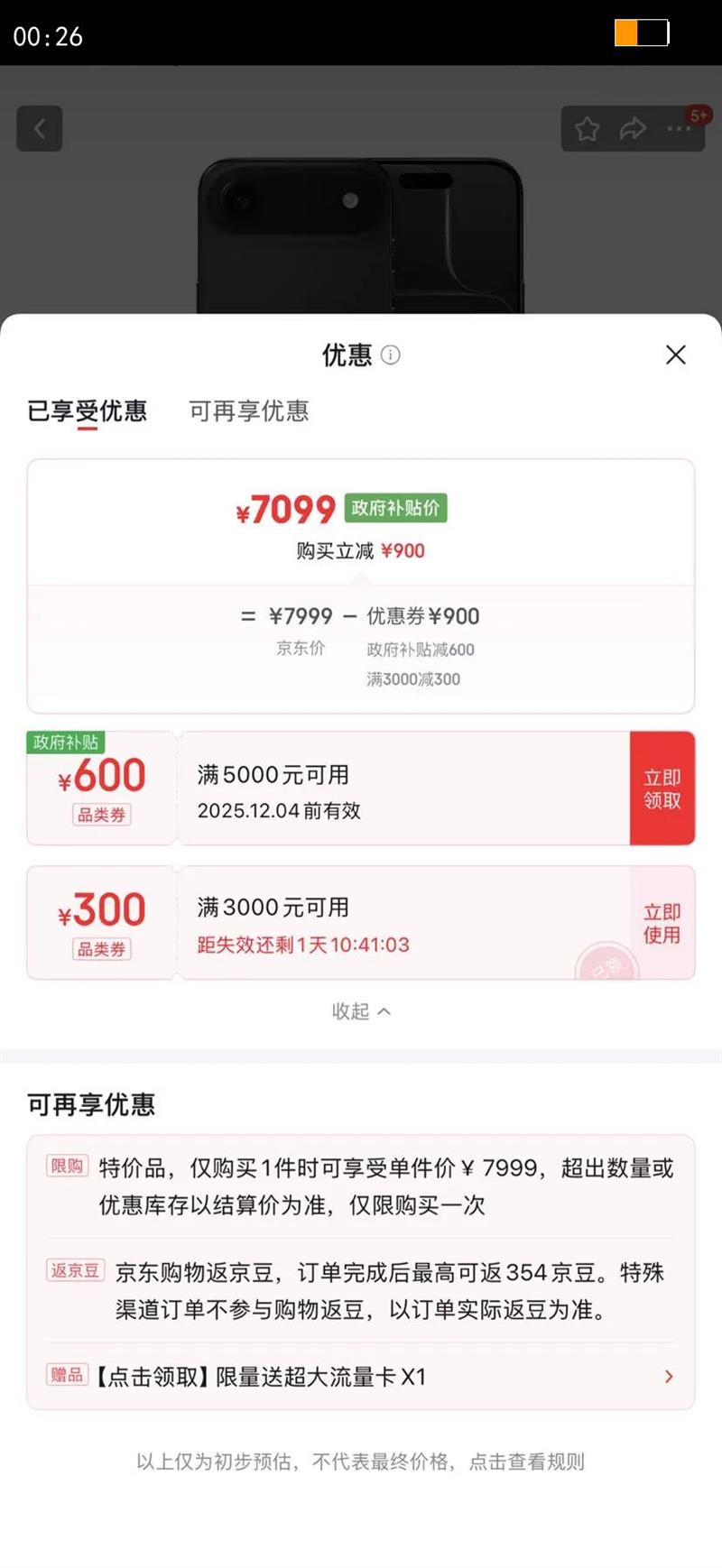Screen dimensions: 722x1568
Task: Tap 立即领取 on the ¥600 coupon
Action: [662, 789]
